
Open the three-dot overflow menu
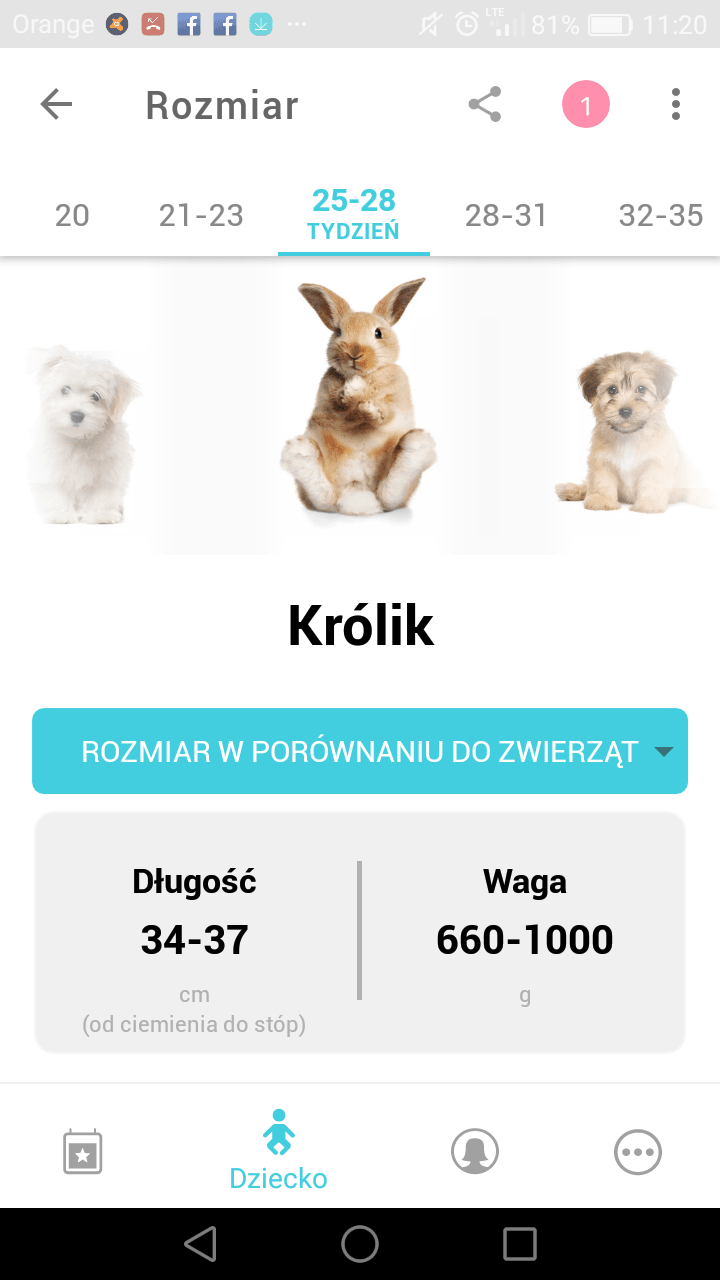pos(676,105)
